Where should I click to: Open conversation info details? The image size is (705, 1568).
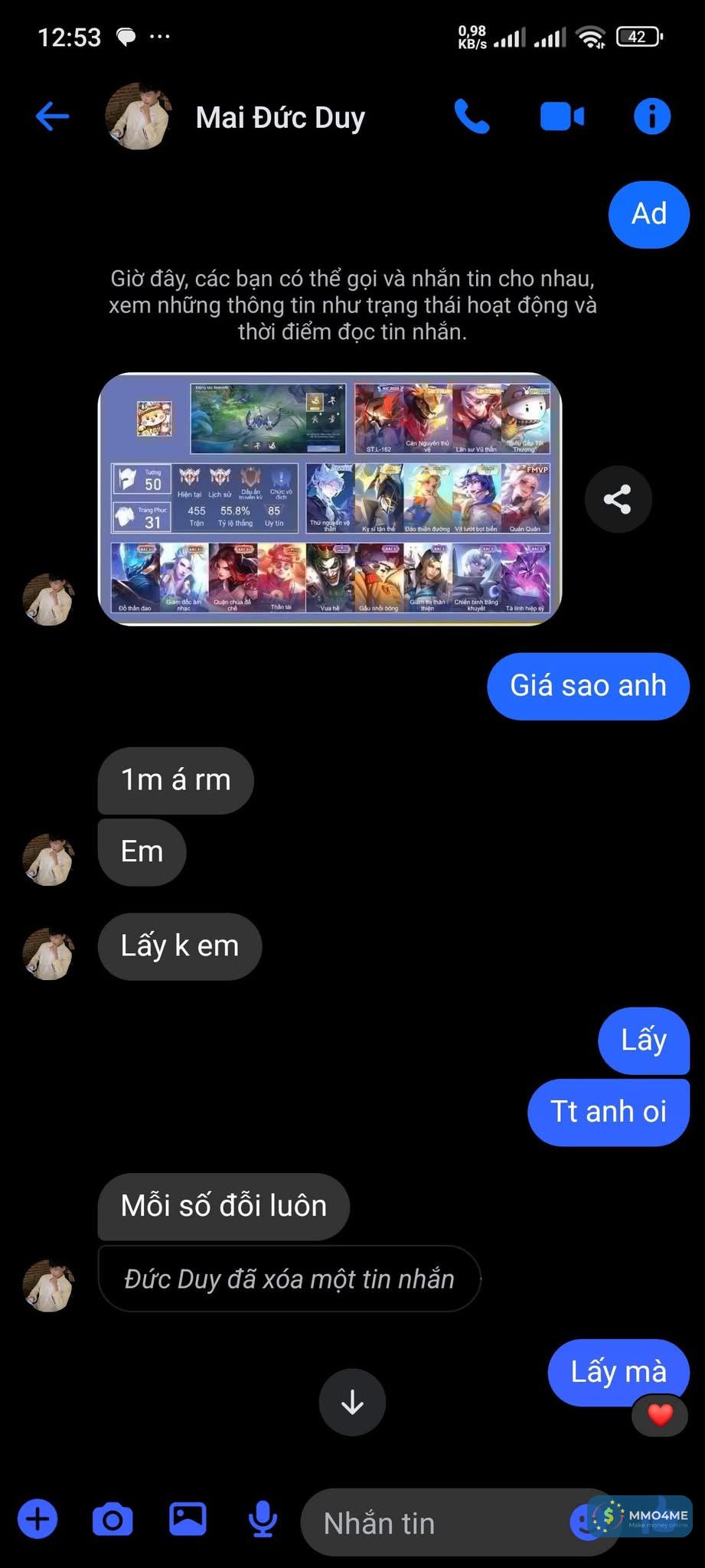[652, 117]
